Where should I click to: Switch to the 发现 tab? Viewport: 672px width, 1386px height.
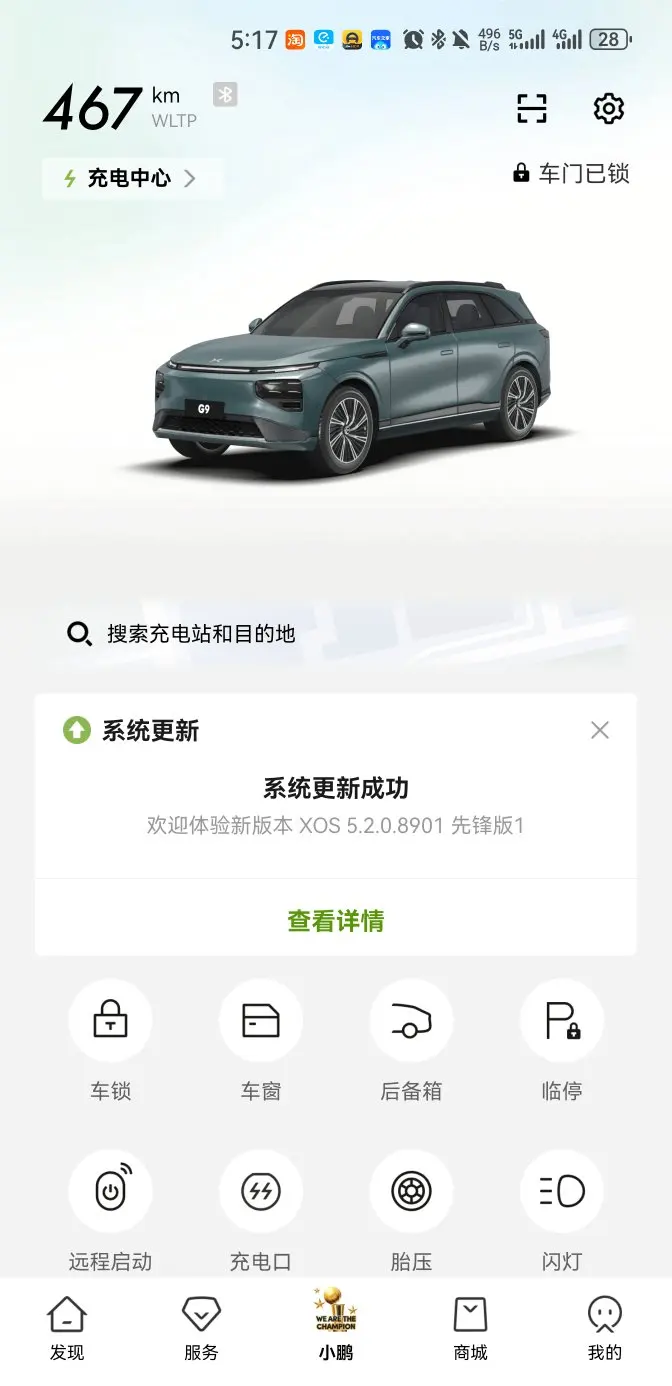coord(67,1329)
